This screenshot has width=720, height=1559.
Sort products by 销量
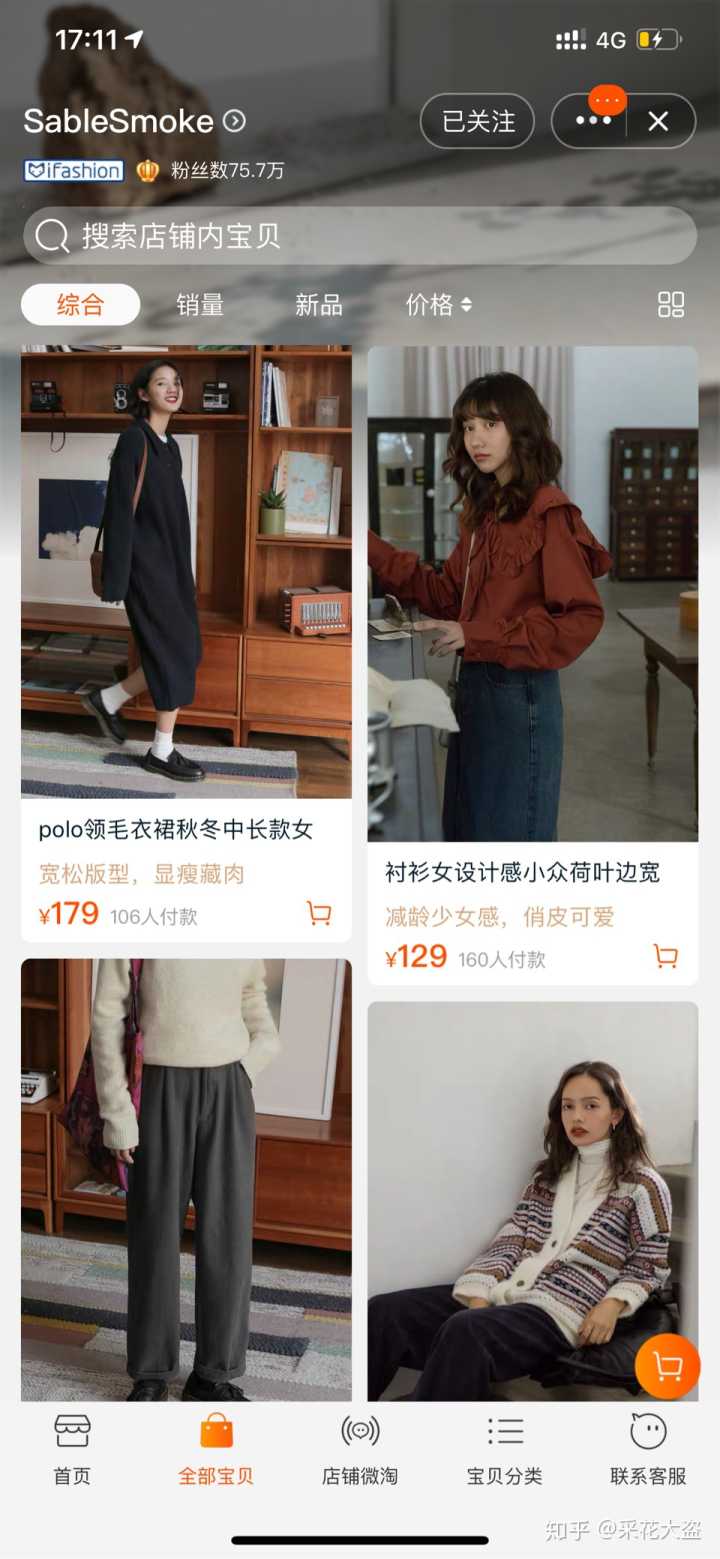pyautogui.click(x=200, y=305)
